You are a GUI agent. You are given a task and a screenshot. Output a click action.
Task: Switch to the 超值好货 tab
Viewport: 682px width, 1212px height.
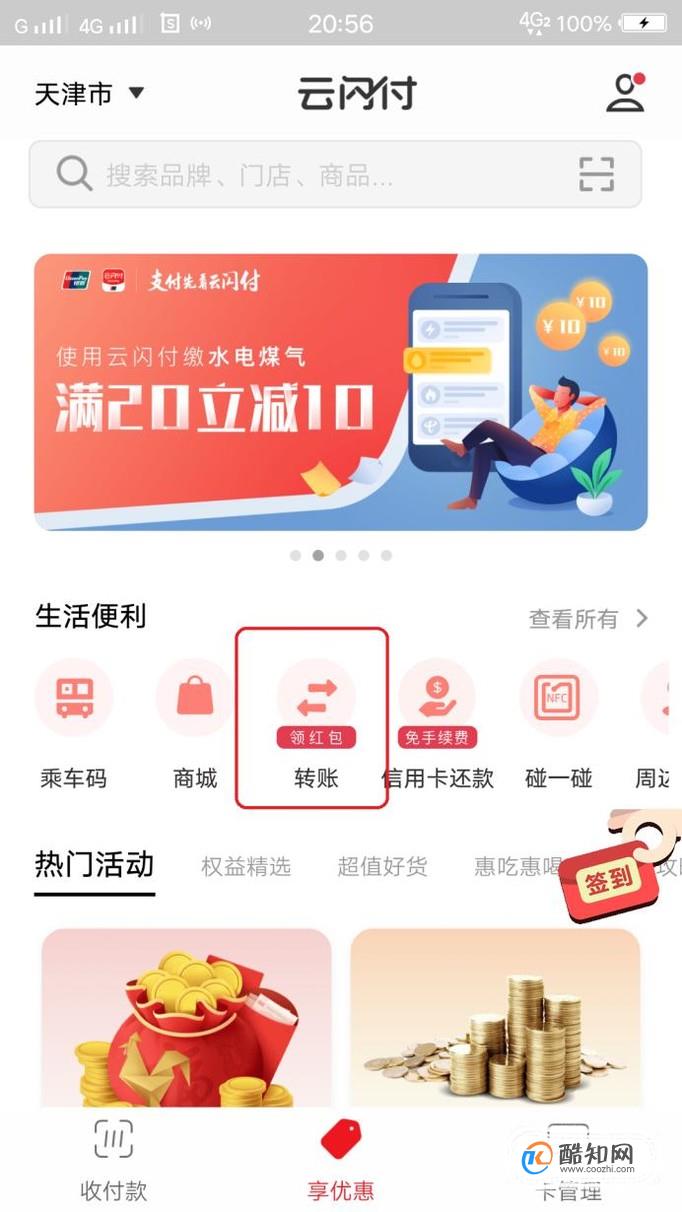(382, 866)
